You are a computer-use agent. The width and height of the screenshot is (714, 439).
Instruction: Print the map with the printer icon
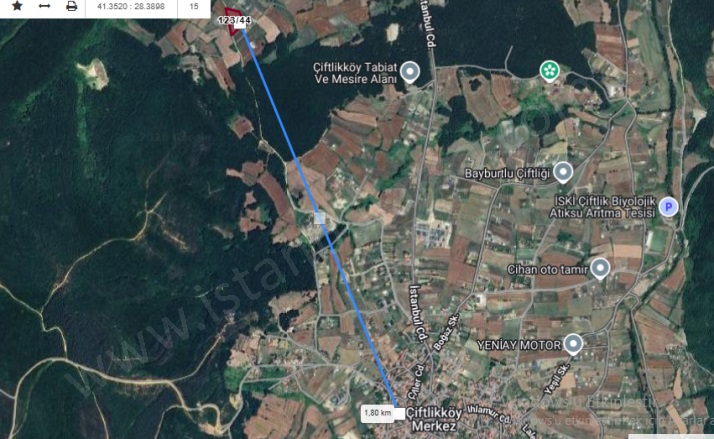71,6
